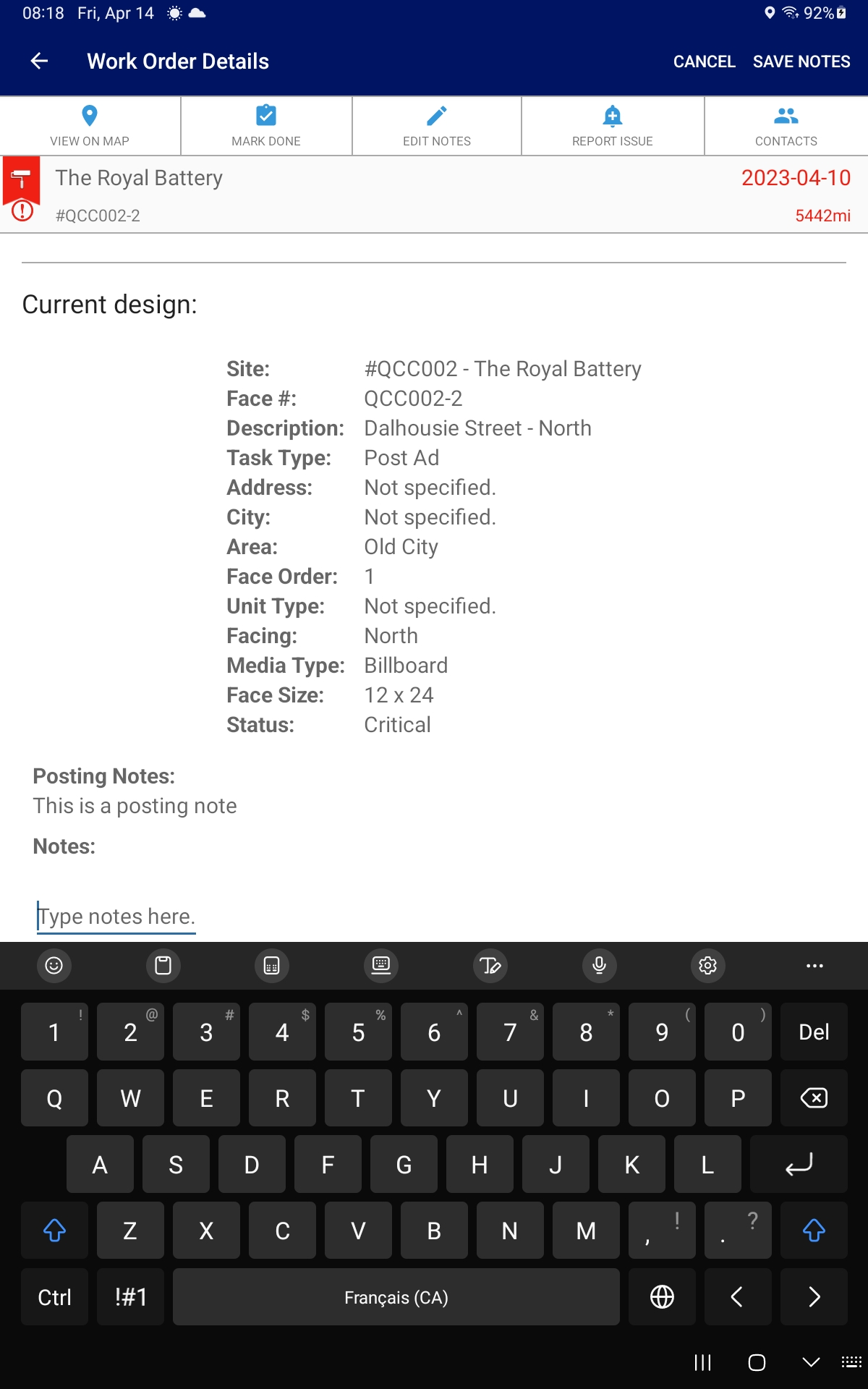Image resolution: width=868 pixels, height=1389 pixels.
Task: Cancel editing the notes
Action: pos(704,61)
